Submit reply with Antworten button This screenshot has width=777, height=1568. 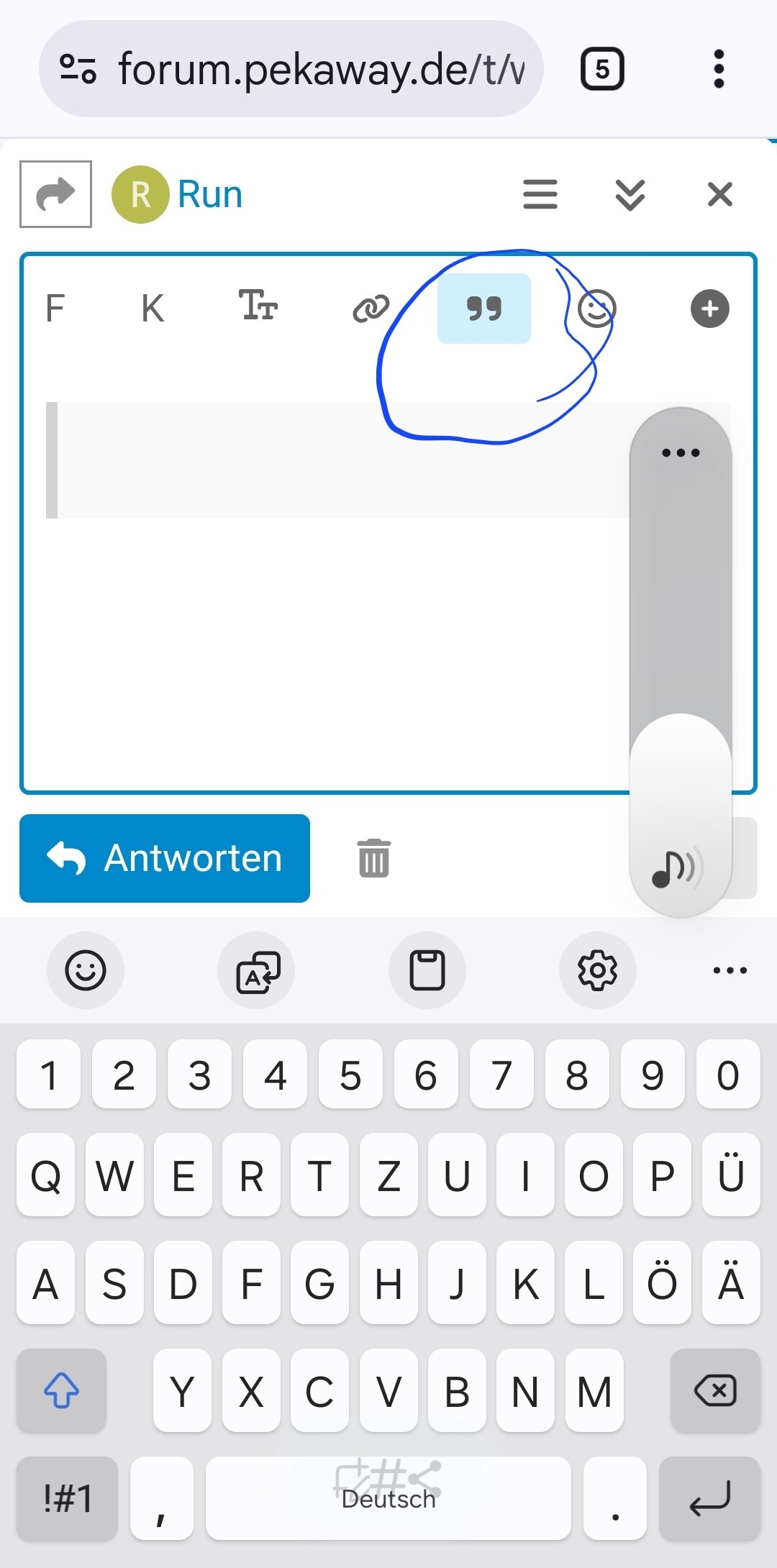(165, 858)
